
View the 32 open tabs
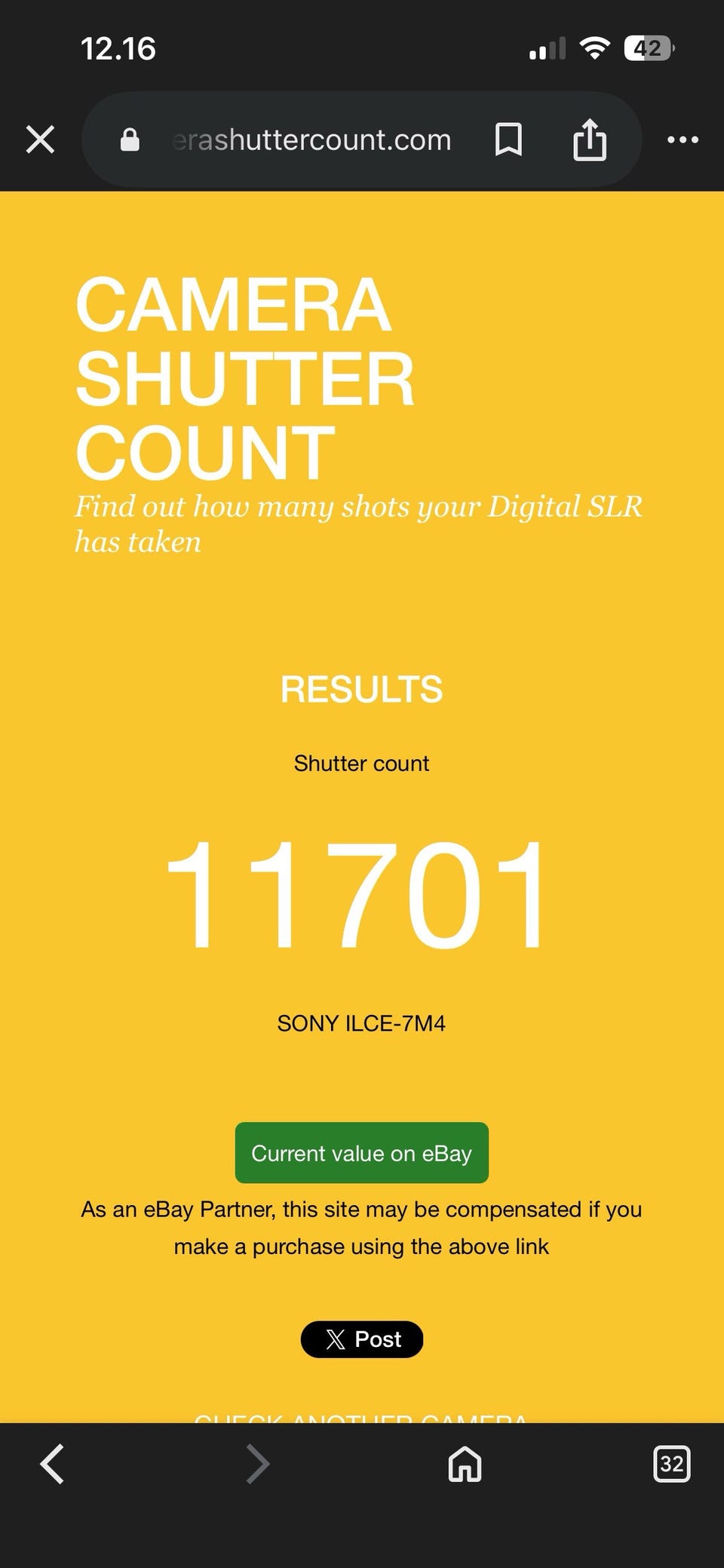[x=671, y=1464]
